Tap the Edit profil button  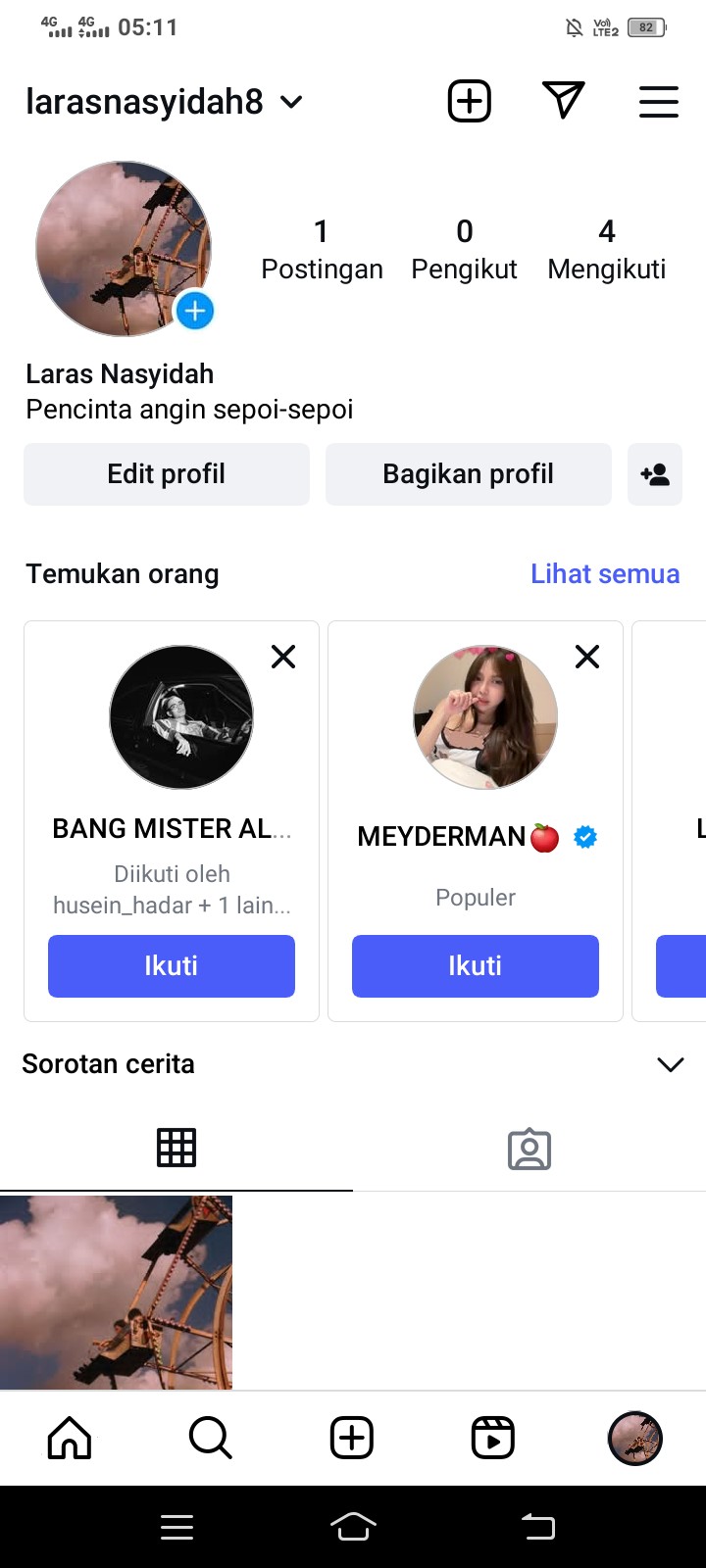167,474
